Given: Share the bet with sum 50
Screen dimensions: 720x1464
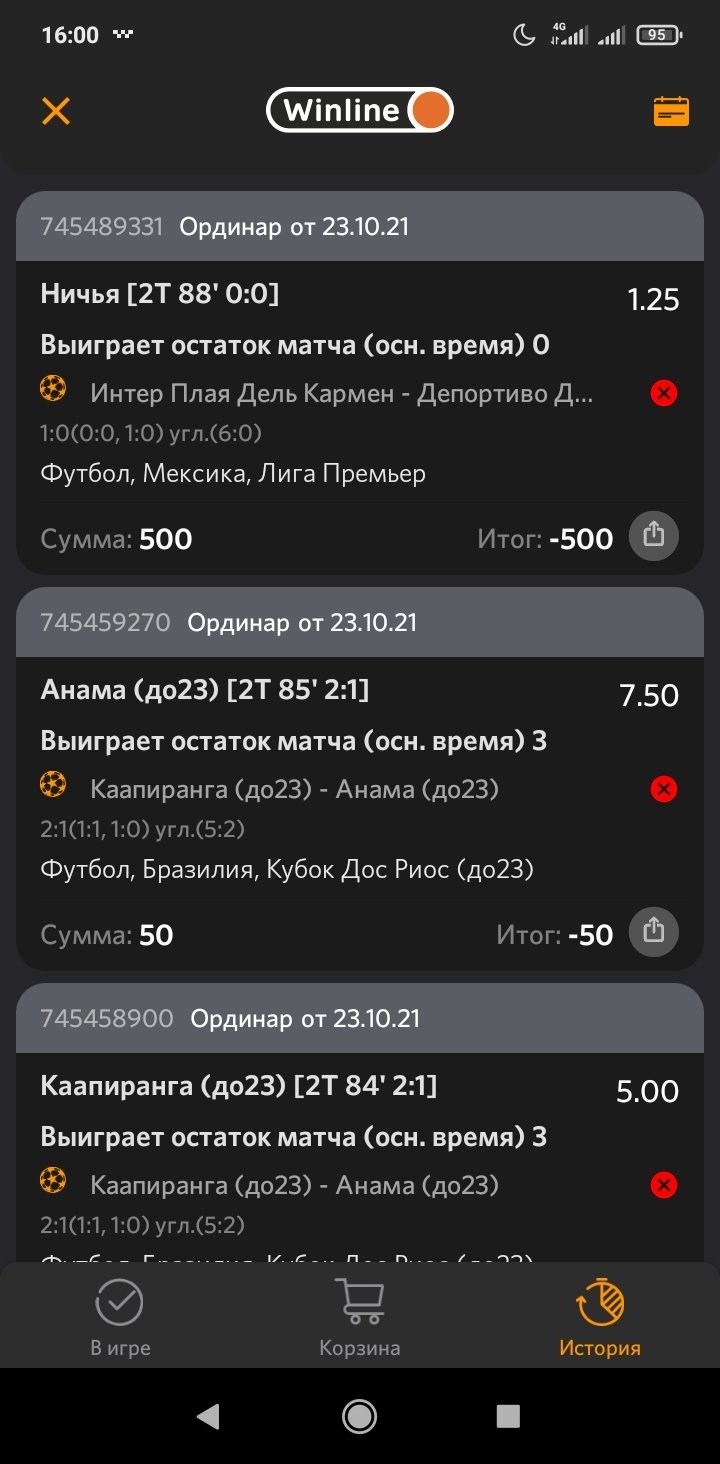Looking at the screenshot, I should click(x=653, y=932).
